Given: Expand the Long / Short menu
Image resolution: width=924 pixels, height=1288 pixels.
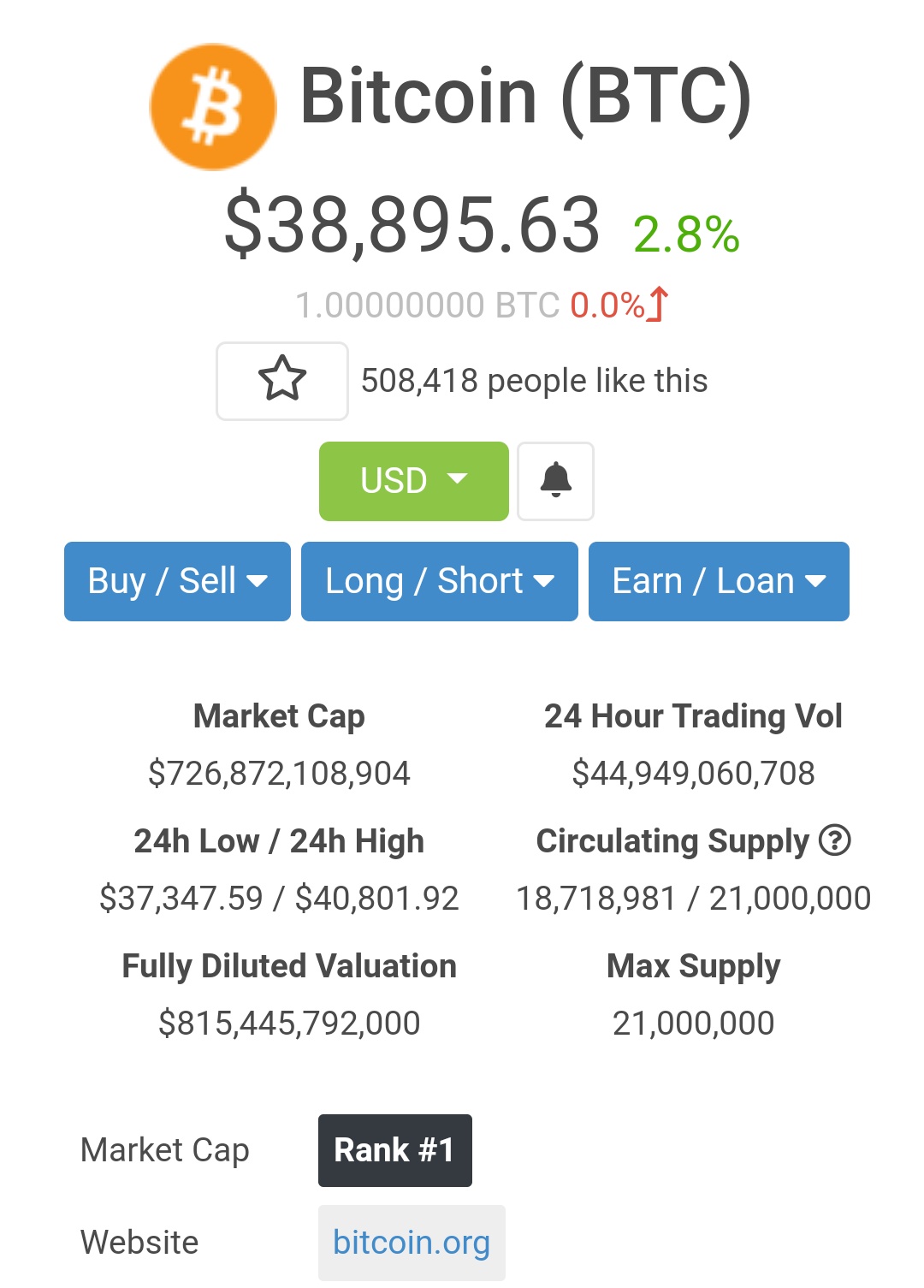Looking at the screenshot, I should pyautogui.click(x=439, y=581).
